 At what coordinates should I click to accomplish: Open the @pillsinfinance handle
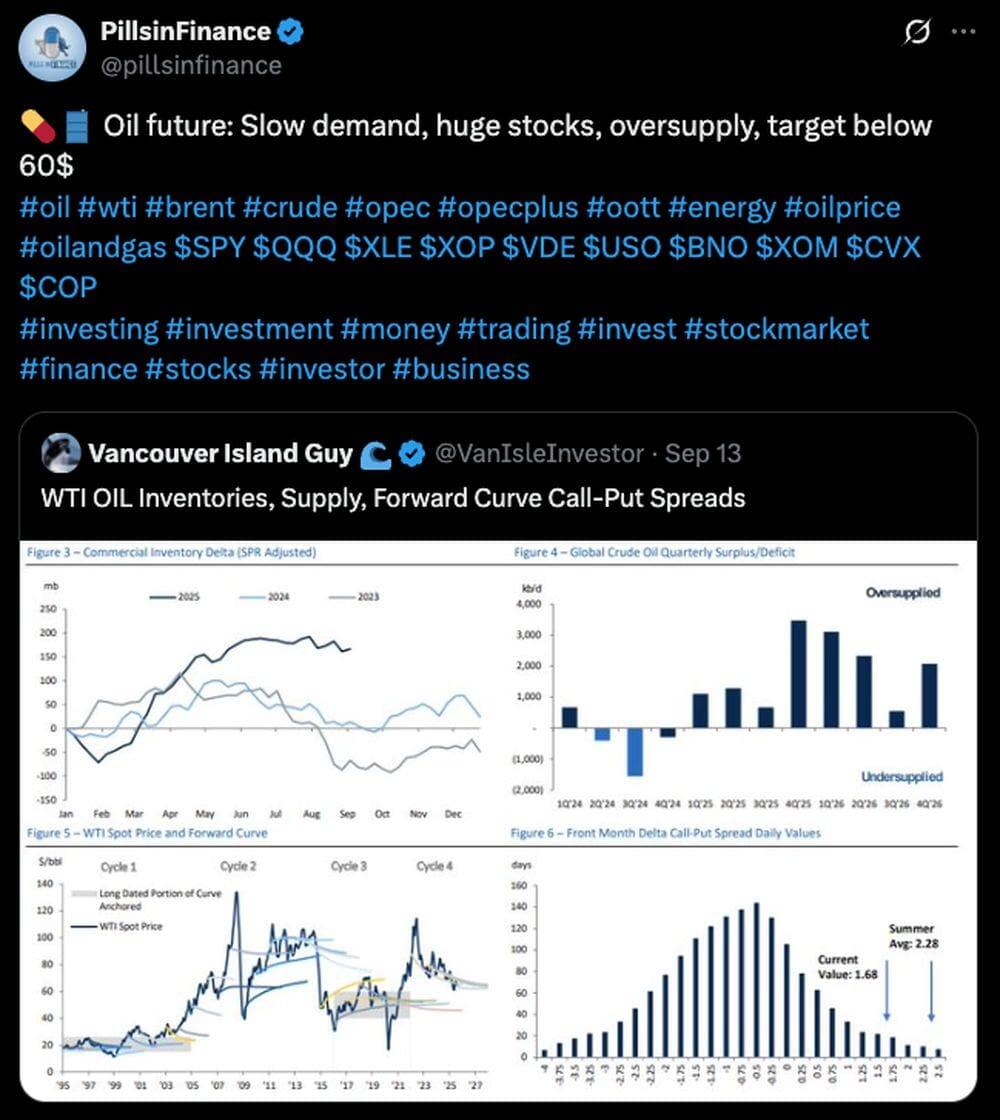(191, 65)
